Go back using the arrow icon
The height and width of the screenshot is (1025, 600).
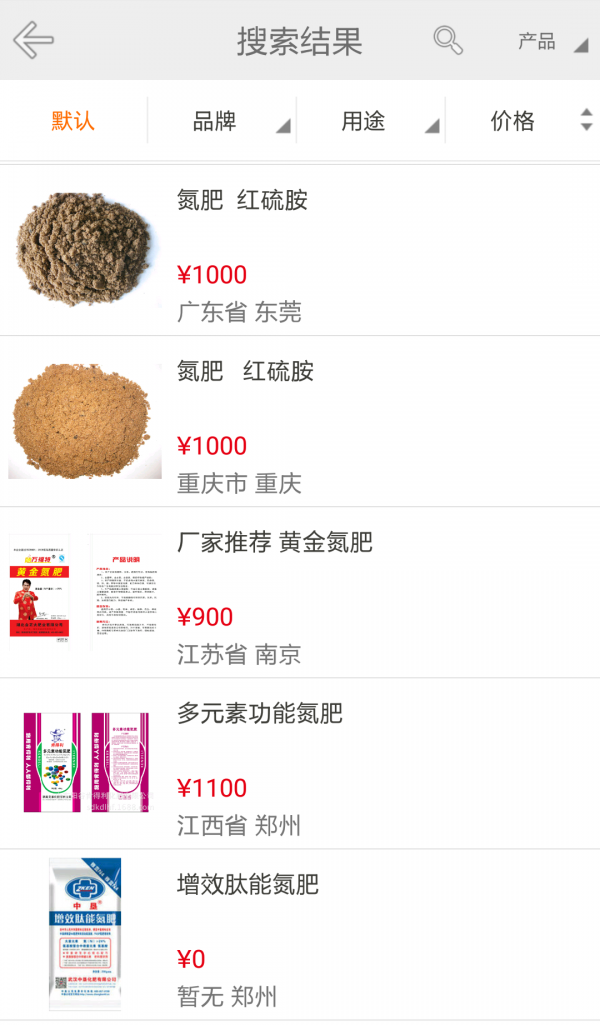tap(33, 40)
